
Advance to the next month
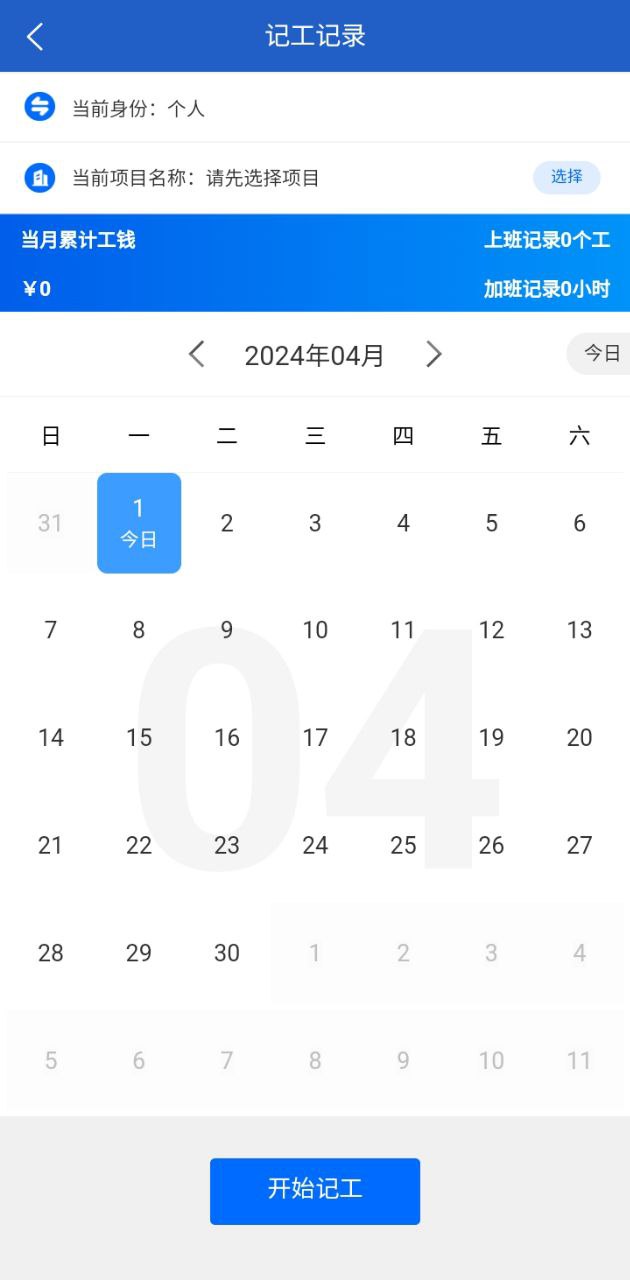click(433, 354)
